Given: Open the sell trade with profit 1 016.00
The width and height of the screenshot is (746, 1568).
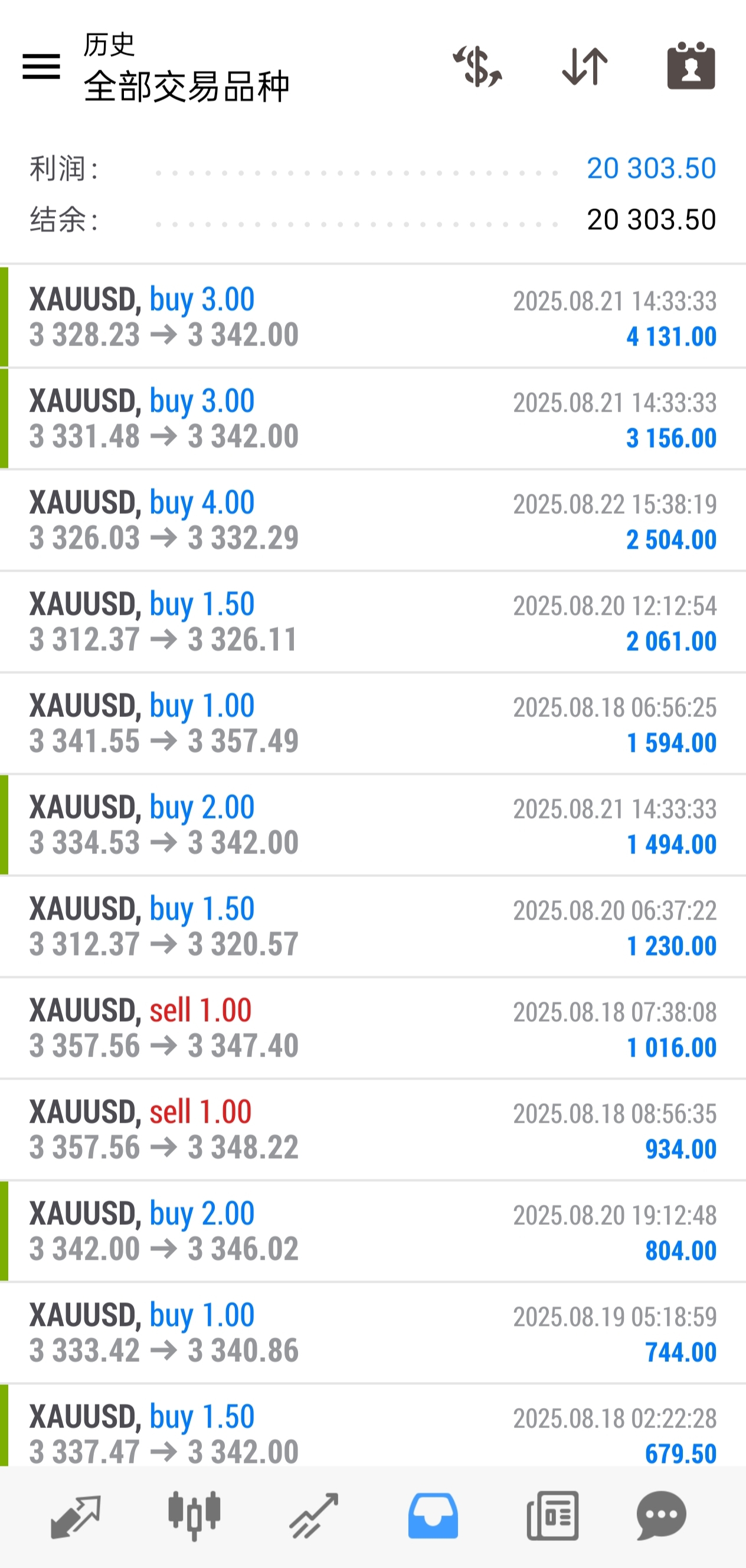Looking at the screenshot, I should (373, 1028).
